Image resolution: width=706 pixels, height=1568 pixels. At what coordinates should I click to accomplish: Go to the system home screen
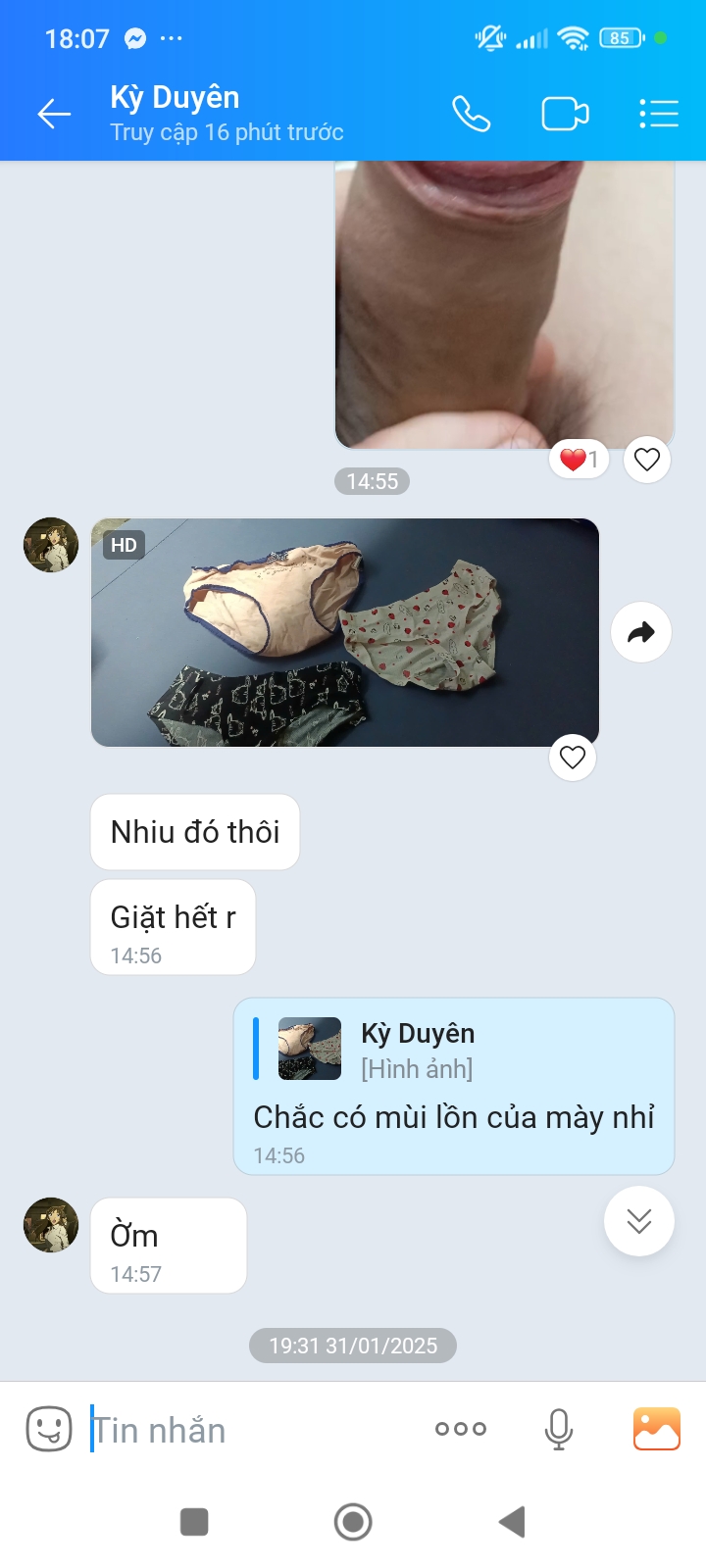(x=353, y=1522)
